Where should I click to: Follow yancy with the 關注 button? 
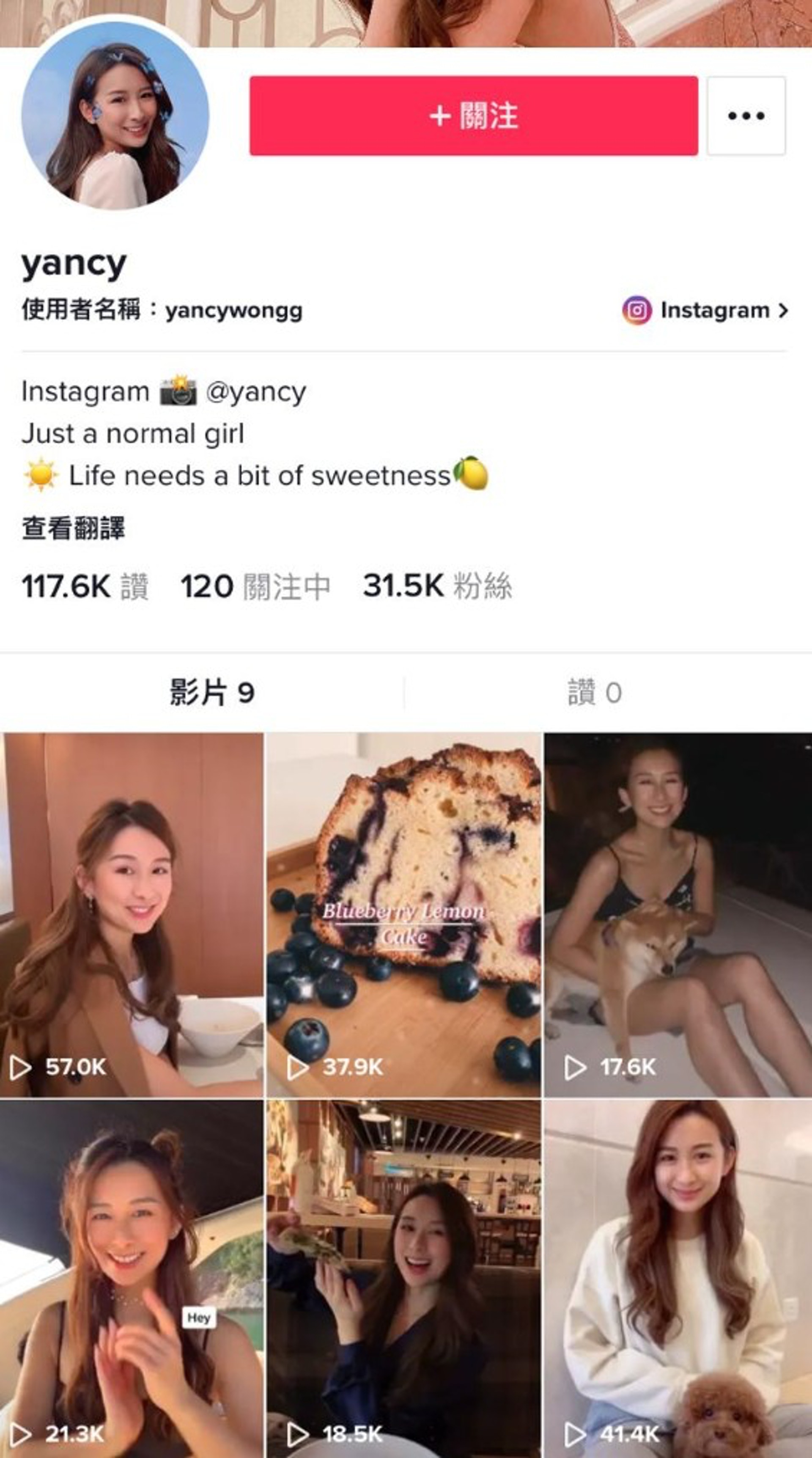coord(474,116)
